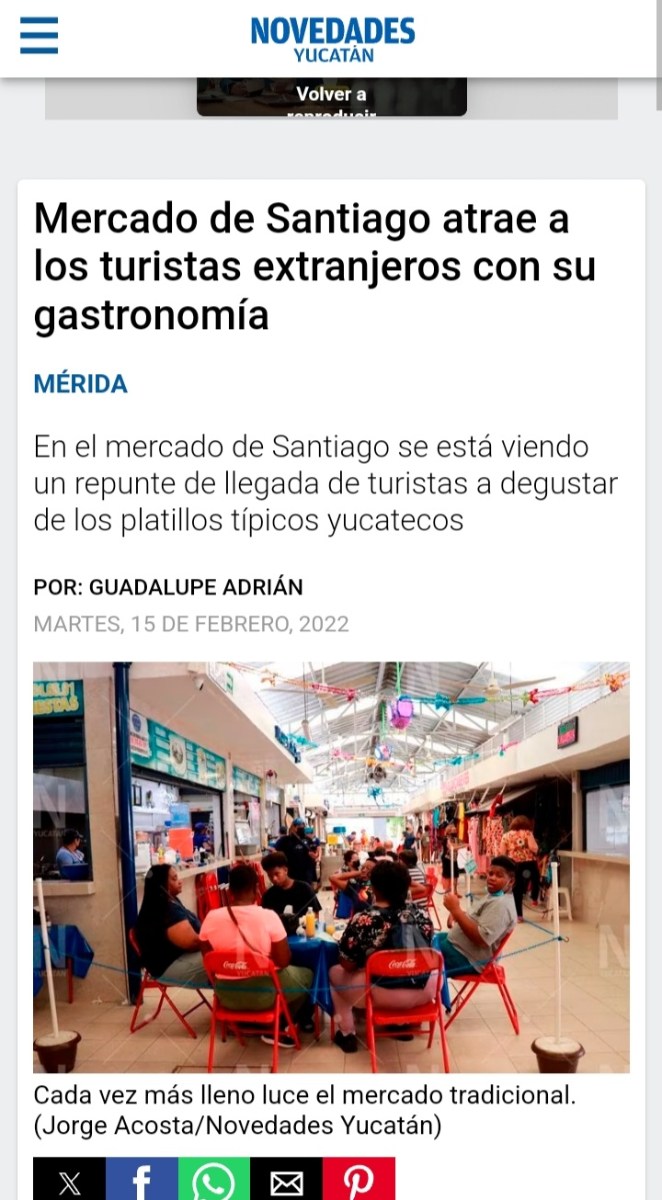Image resolution: width=662 pixels, height=1200 pixels.
Task: Open the MÉRIDA section link
Action: [81, 384]
